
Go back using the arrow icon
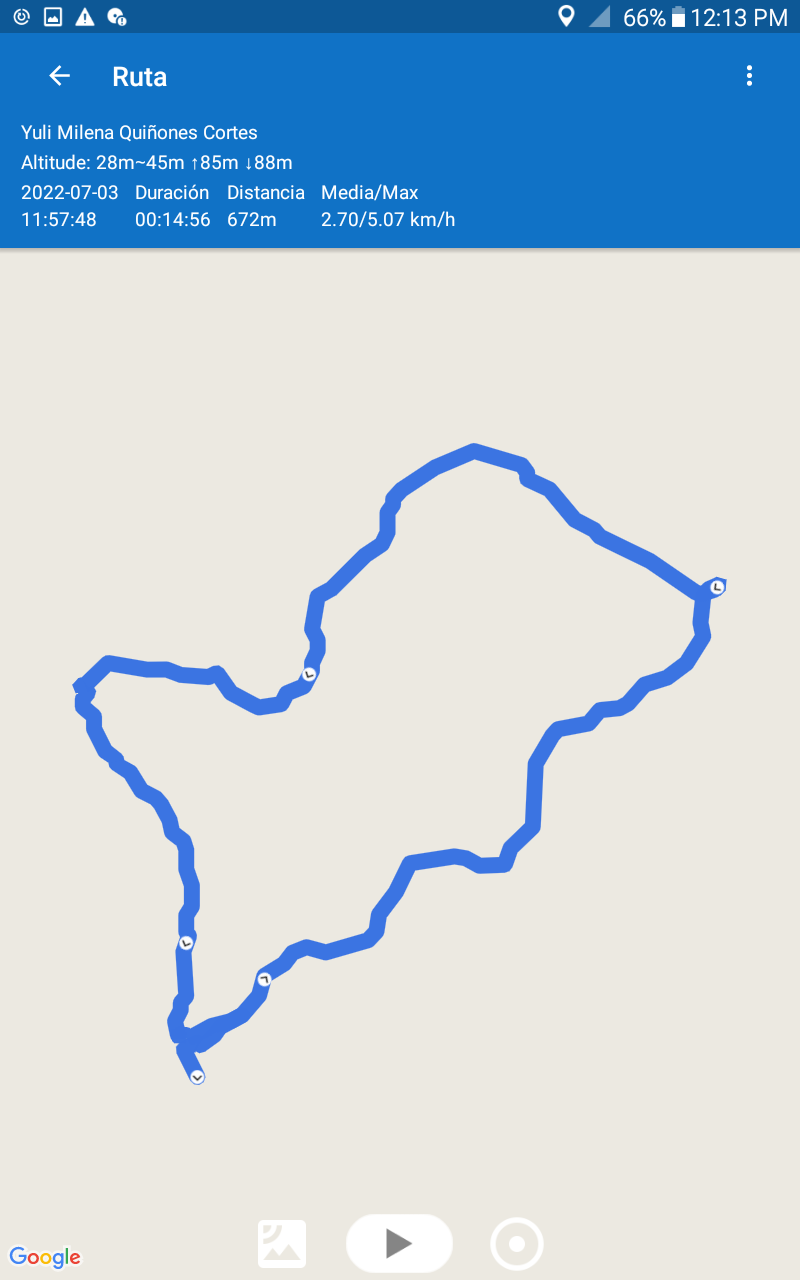[59, 76]
